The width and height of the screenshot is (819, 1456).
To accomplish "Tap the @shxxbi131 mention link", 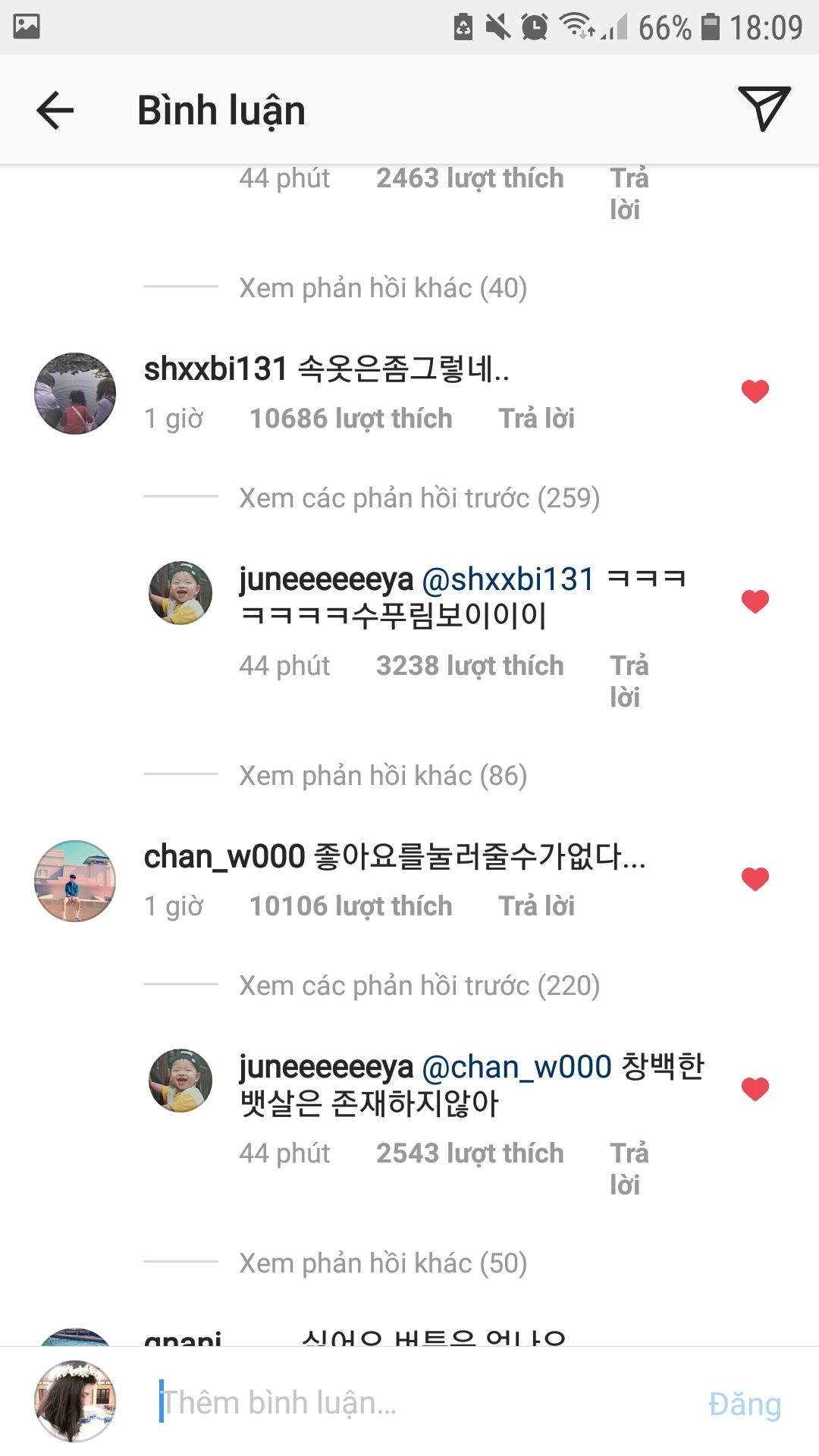I will point(508,579).
